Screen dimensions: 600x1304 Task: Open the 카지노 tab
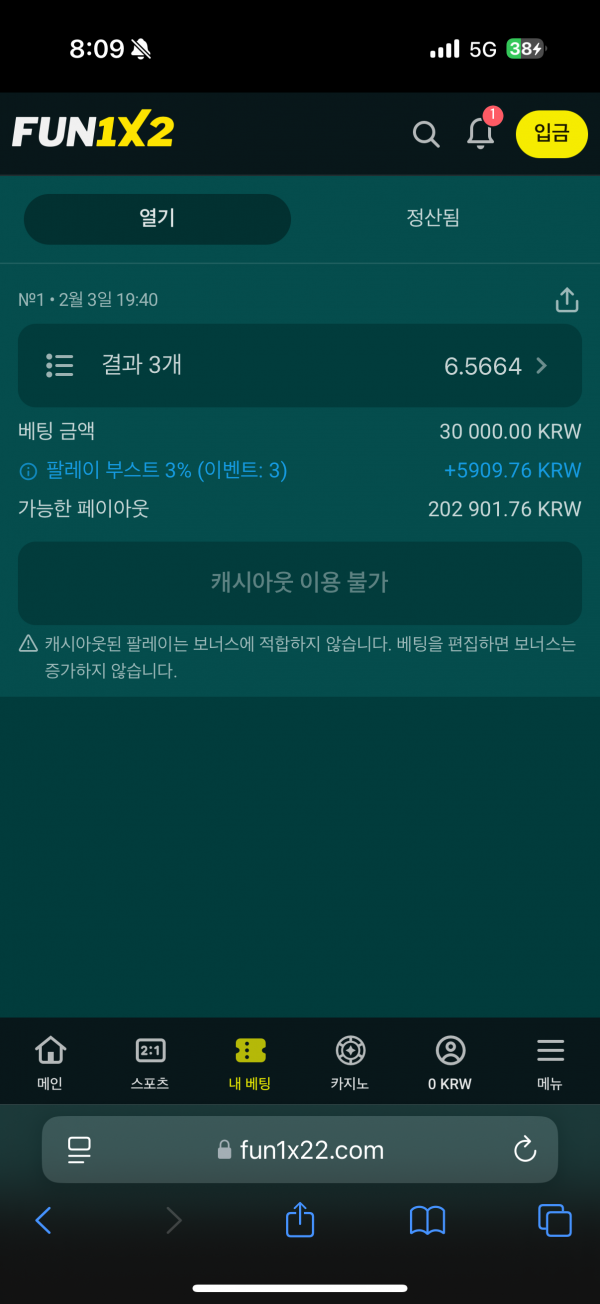(x=350, y=1061)
